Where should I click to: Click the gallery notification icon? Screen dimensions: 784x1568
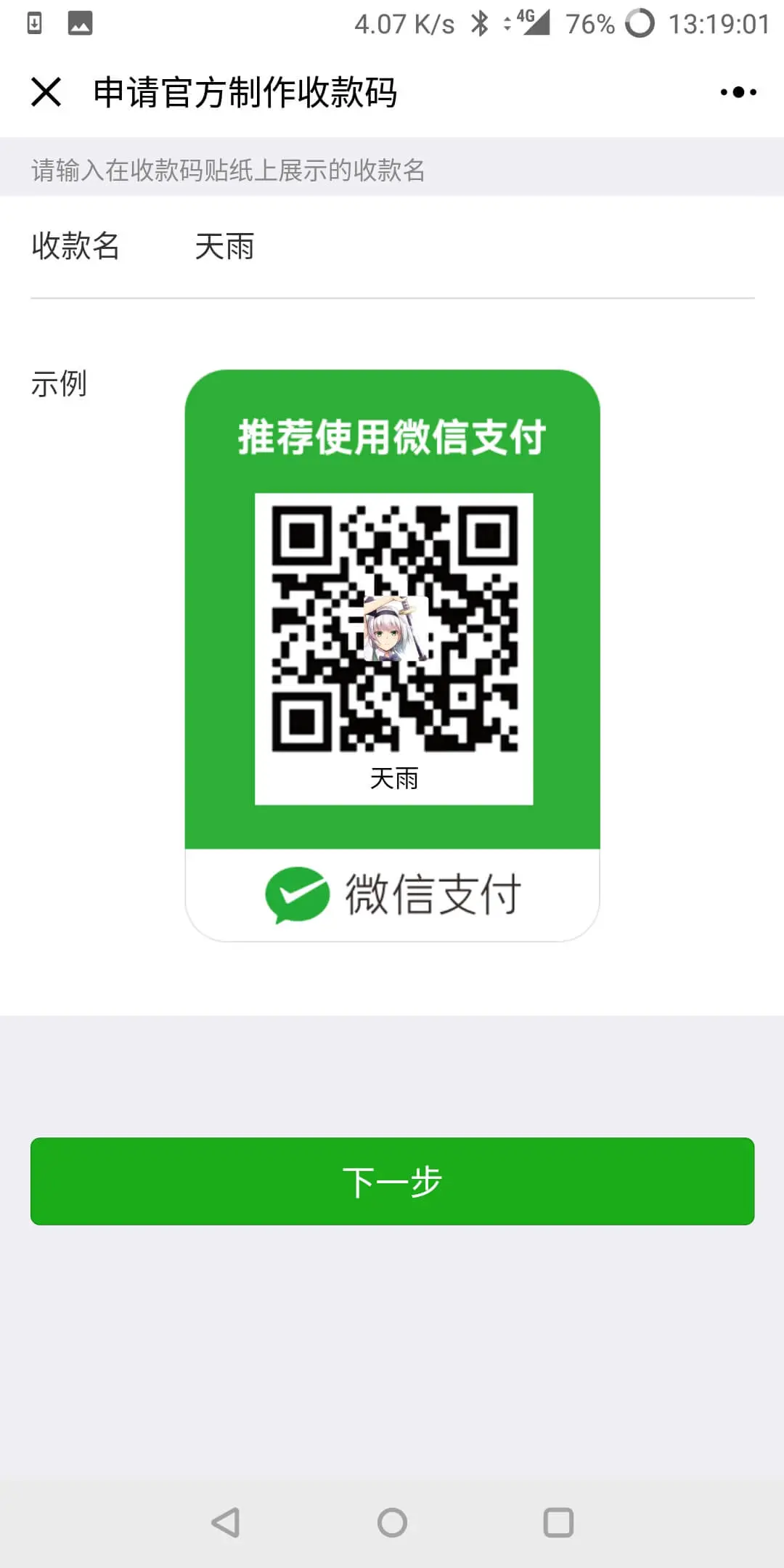[x=80, y=22]
